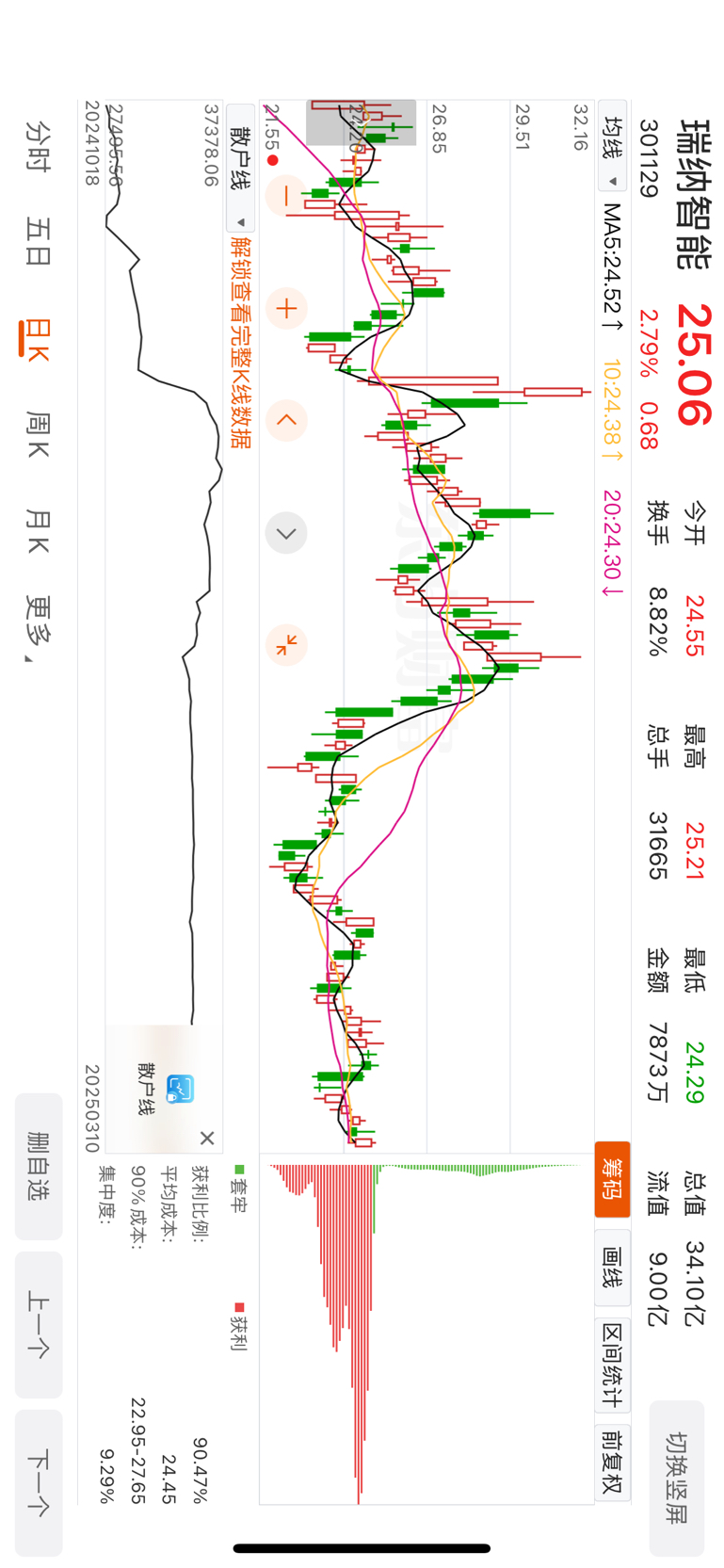Switch to portrait mode with 切换竖屏

[676, 1477]
